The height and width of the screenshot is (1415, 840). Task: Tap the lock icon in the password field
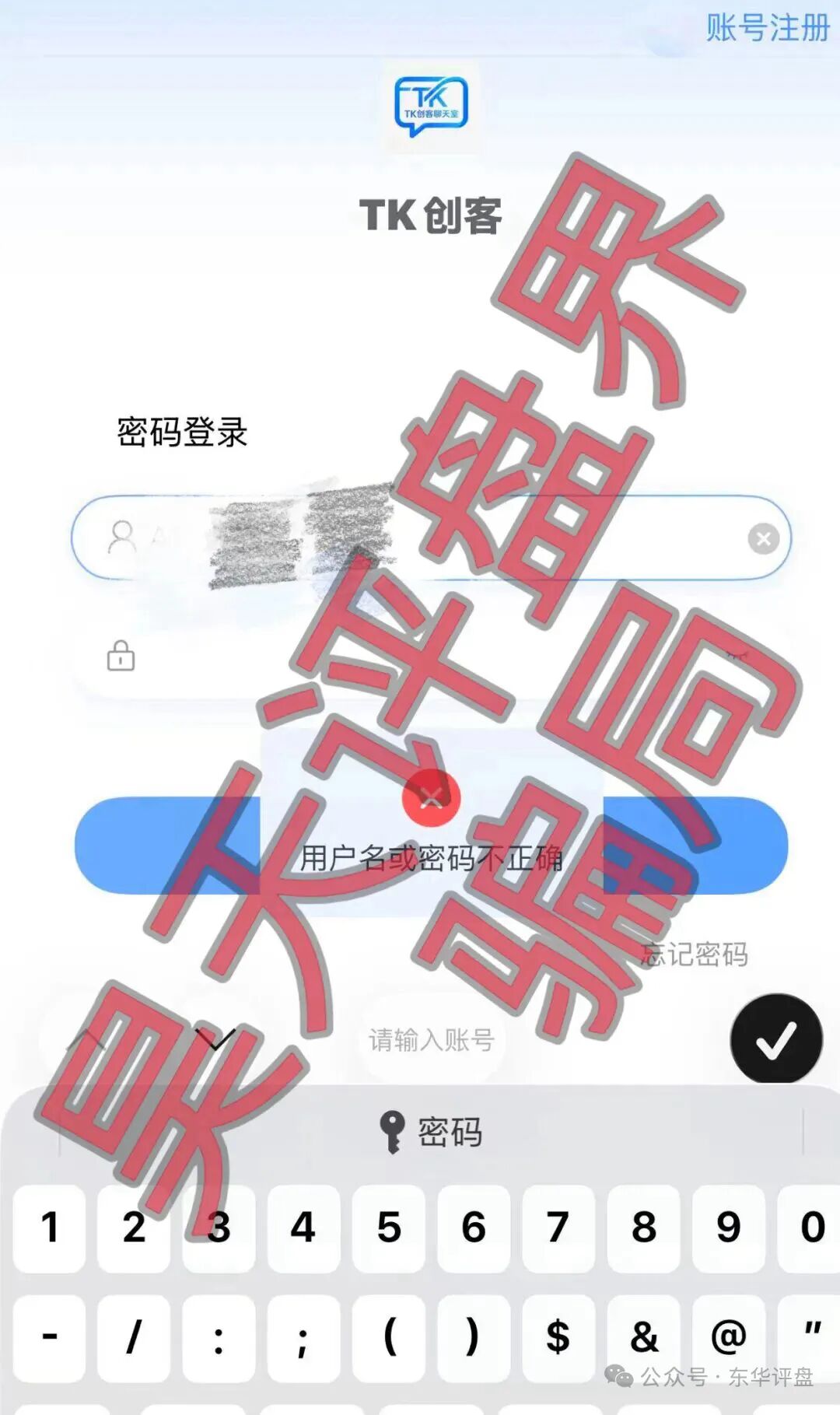click(122, 657)
